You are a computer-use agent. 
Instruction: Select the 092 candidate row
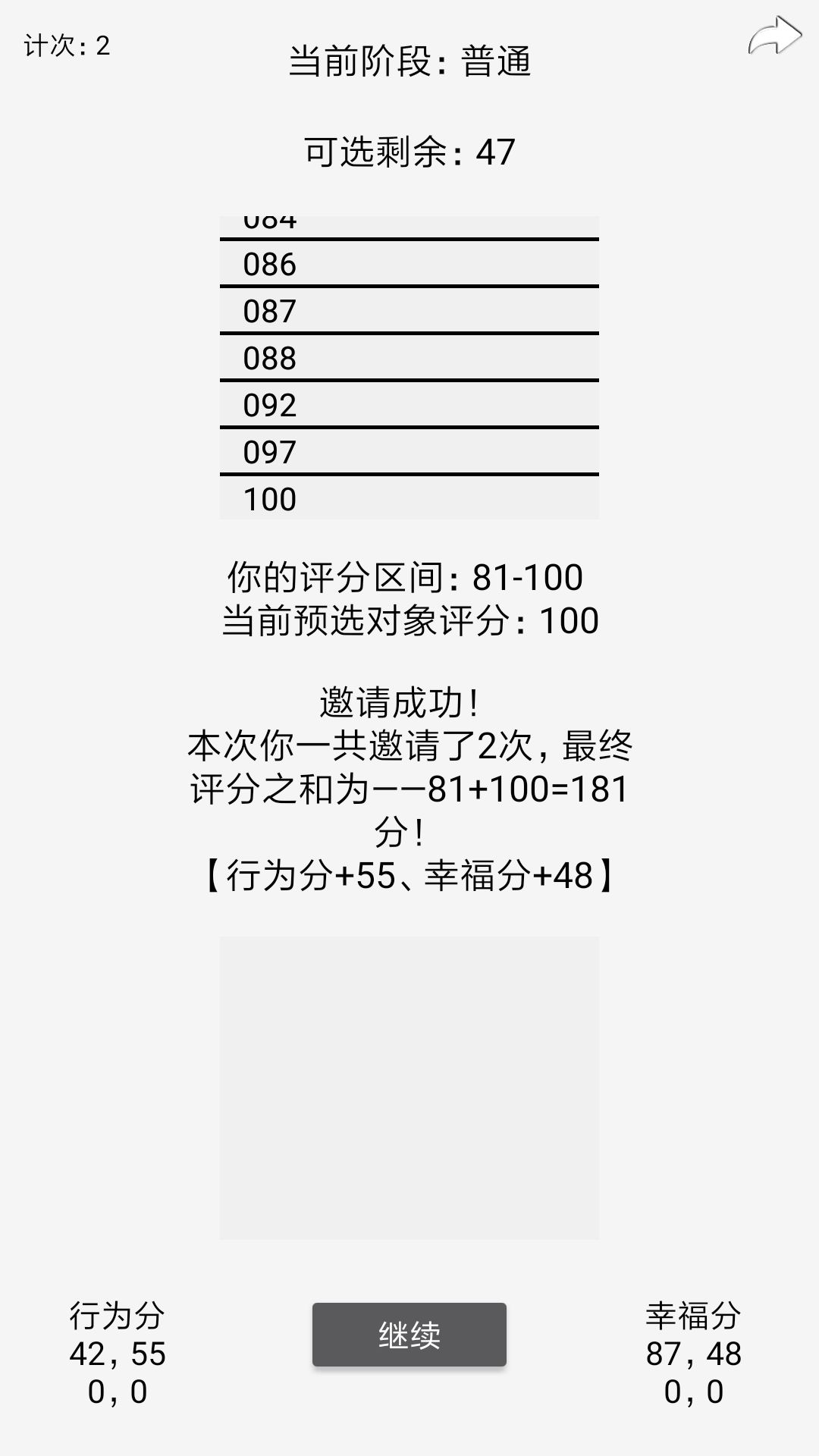click(x=409, y=405)
